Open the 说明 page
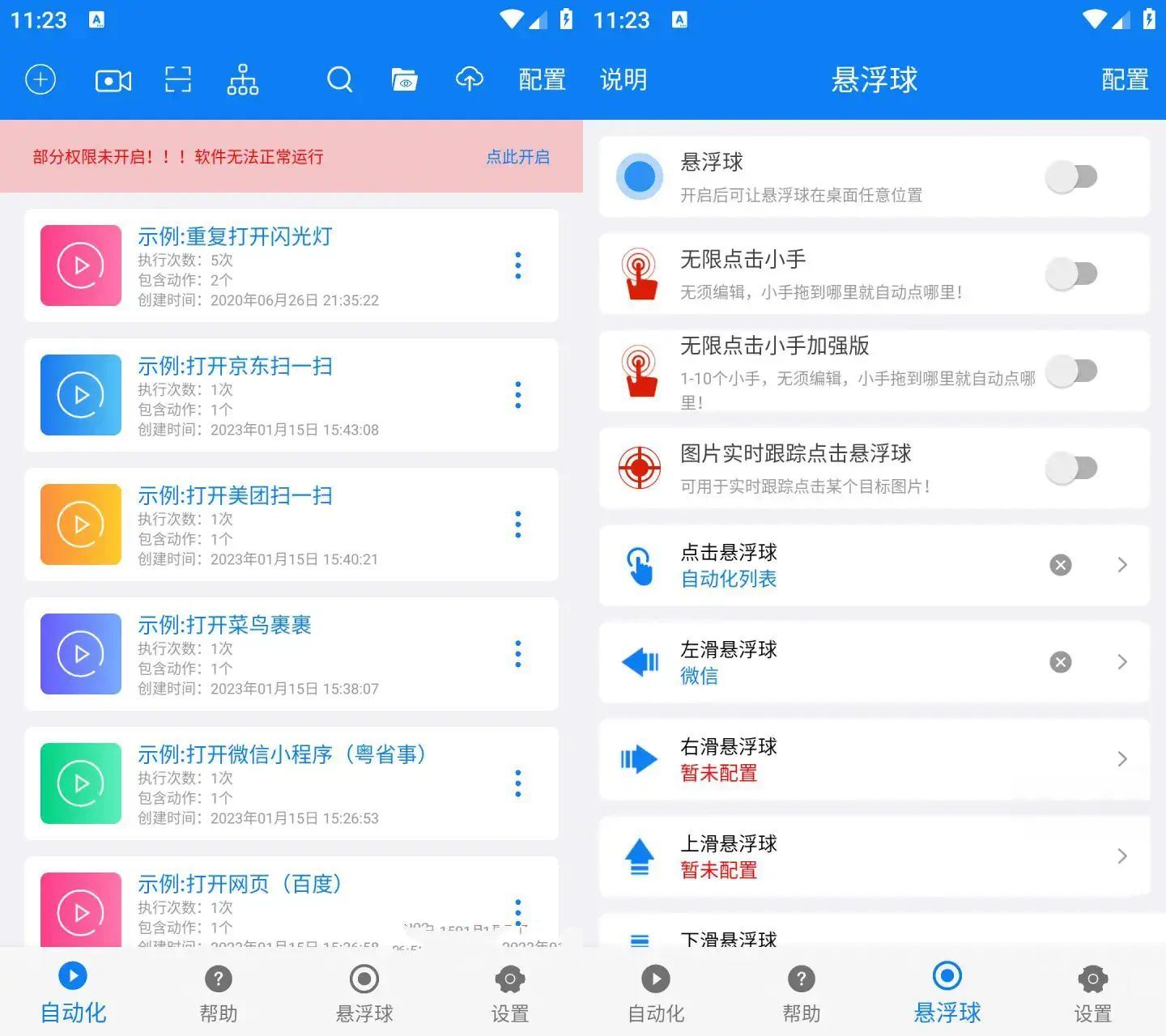Image resolution: width=1166 pixels, height=1036 pixels. (623, 79)
